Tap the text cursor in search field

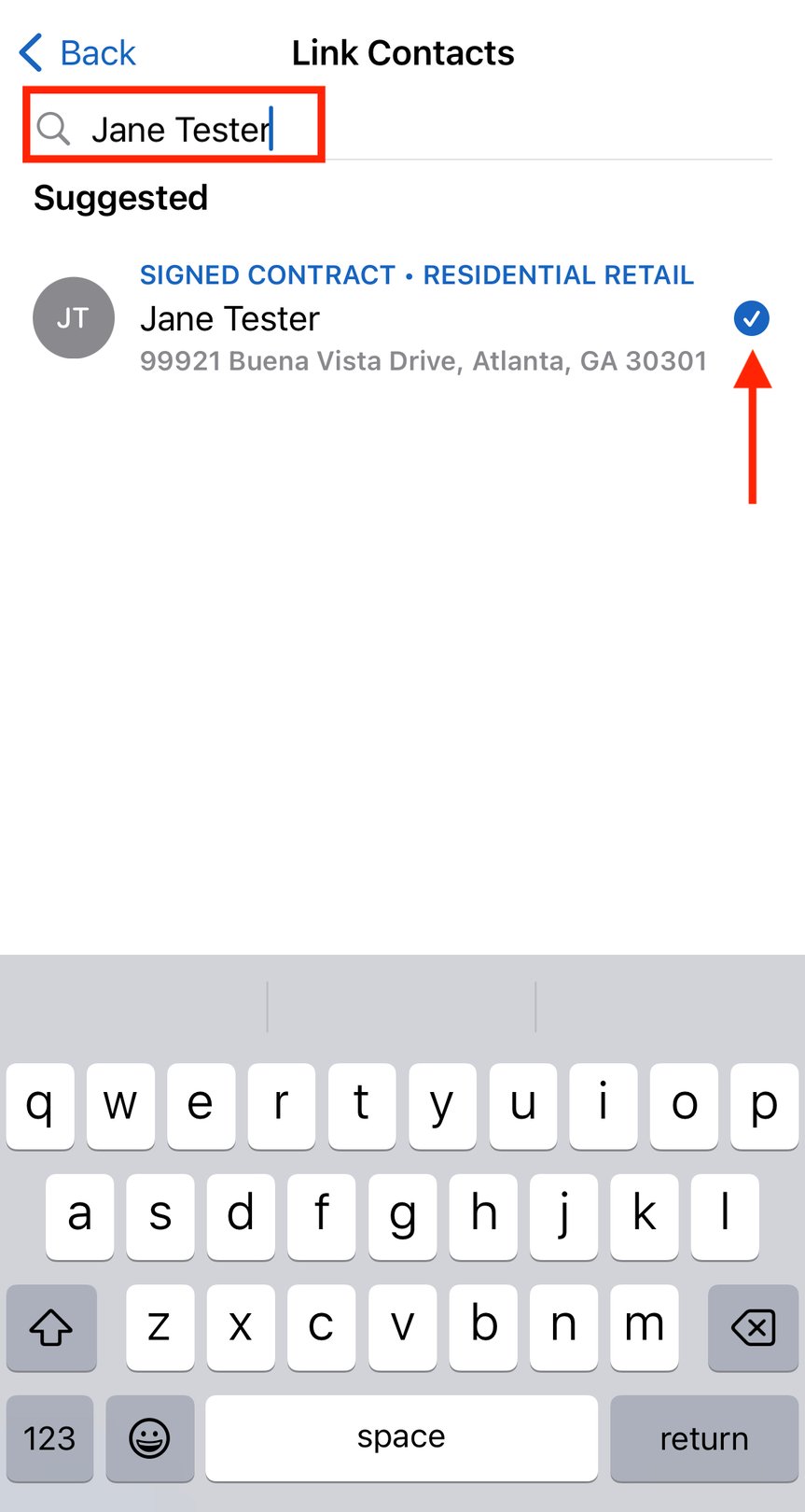tap(271, 129)
